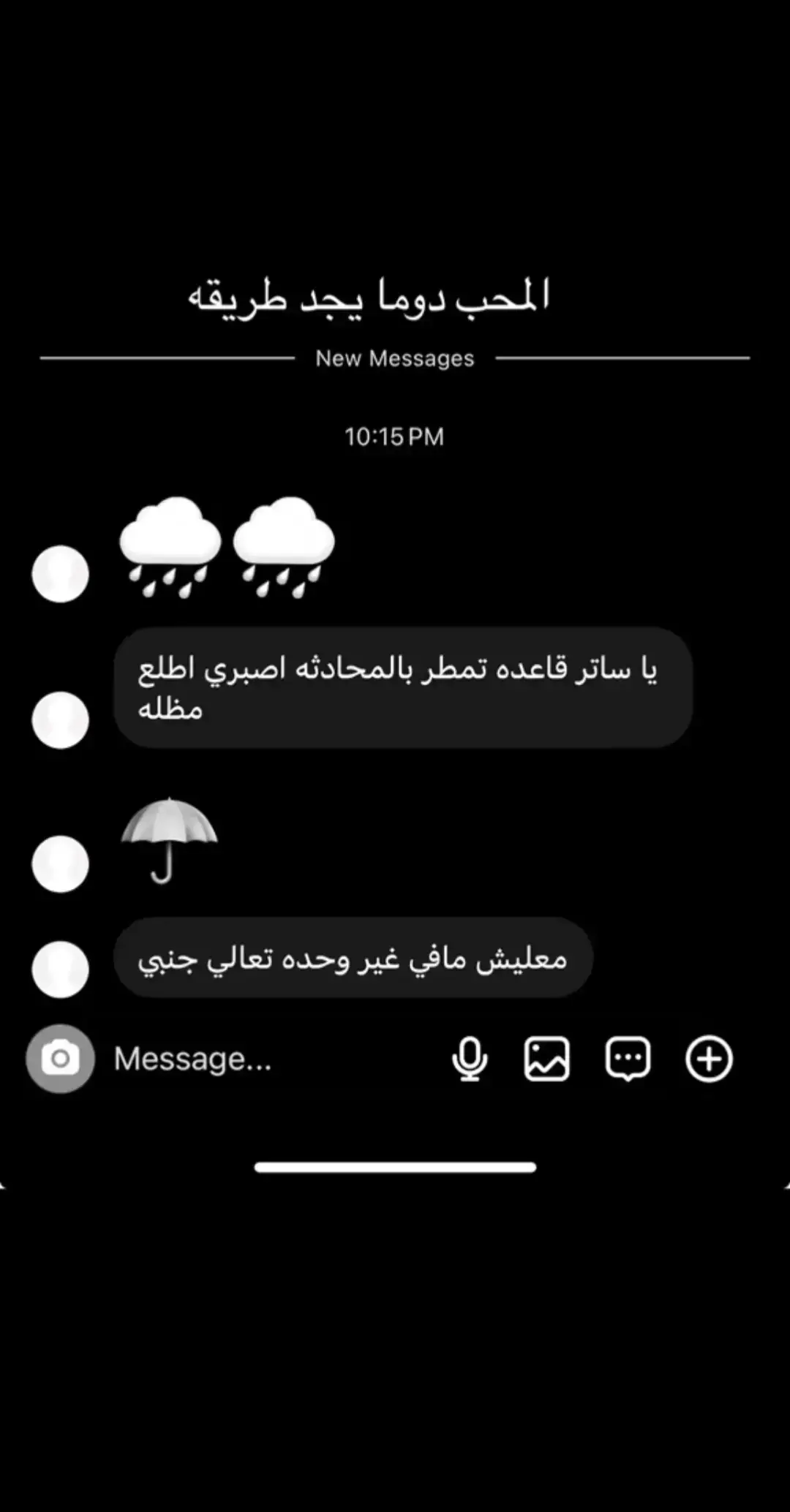The image size is (790, 1512).
Task: Tap the plus icon for more options
Action: (x=709, y=1059)
